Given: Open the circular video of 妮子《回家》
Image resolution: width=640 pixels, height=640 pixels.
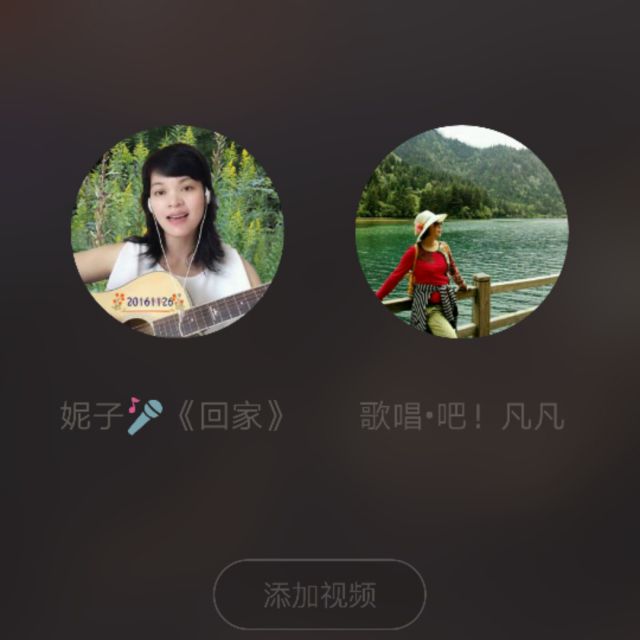Looking at the screenshot, I should [x=177, y=231].
